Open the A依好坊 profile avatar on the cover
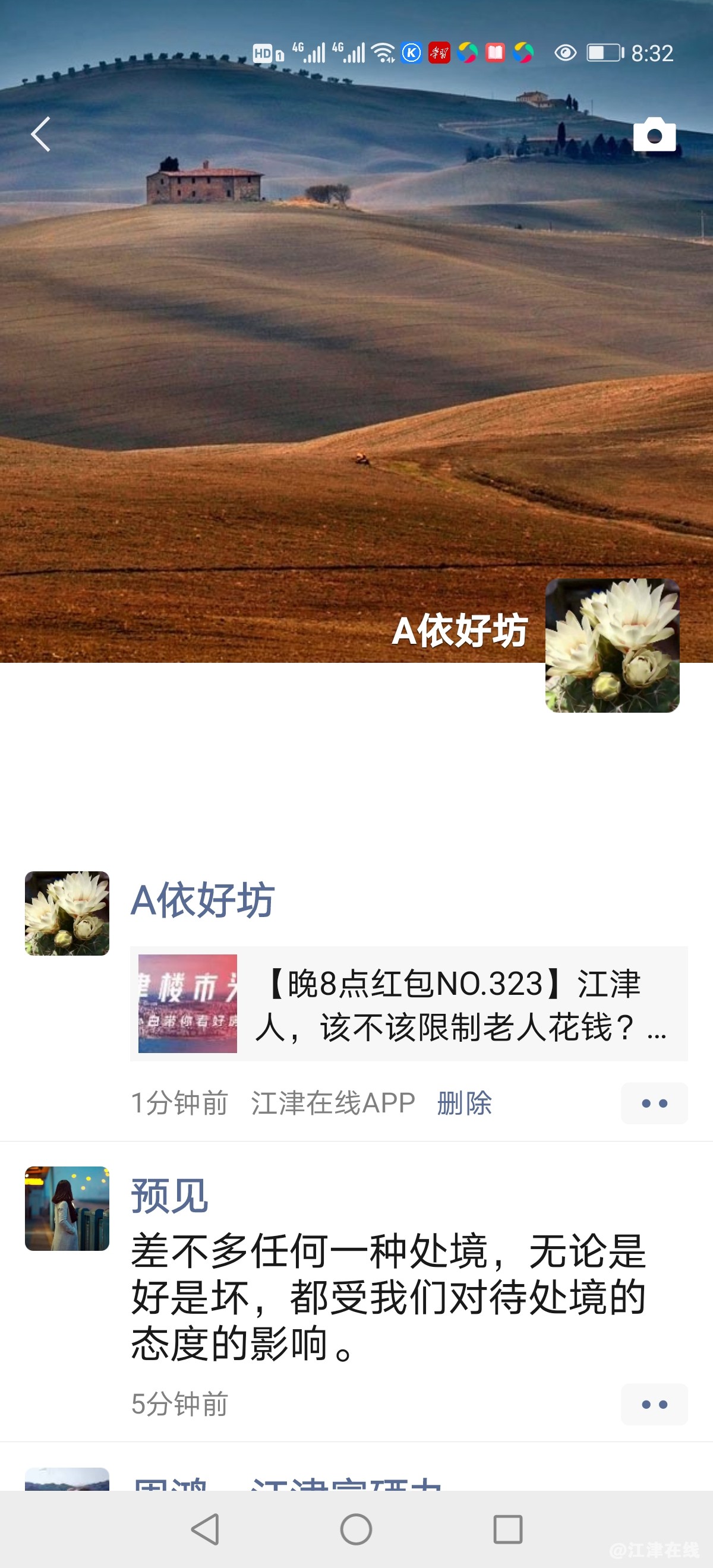Screen dimensions: 713x1568 point(612,645)
